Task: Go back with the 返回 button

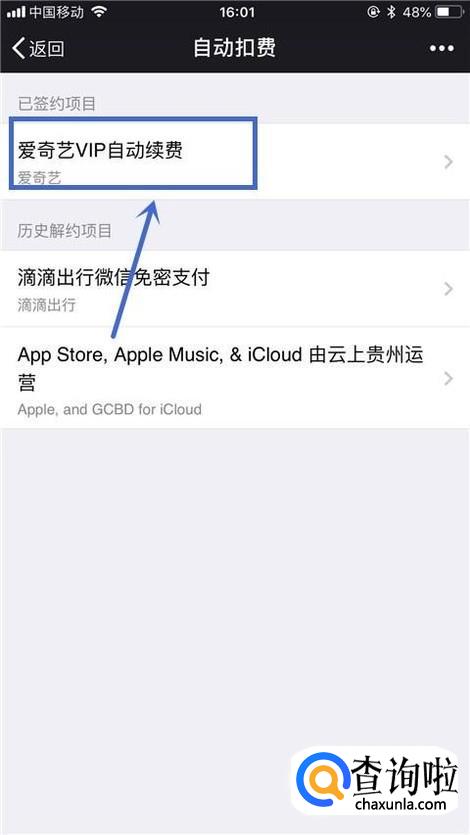Action: 38,48
